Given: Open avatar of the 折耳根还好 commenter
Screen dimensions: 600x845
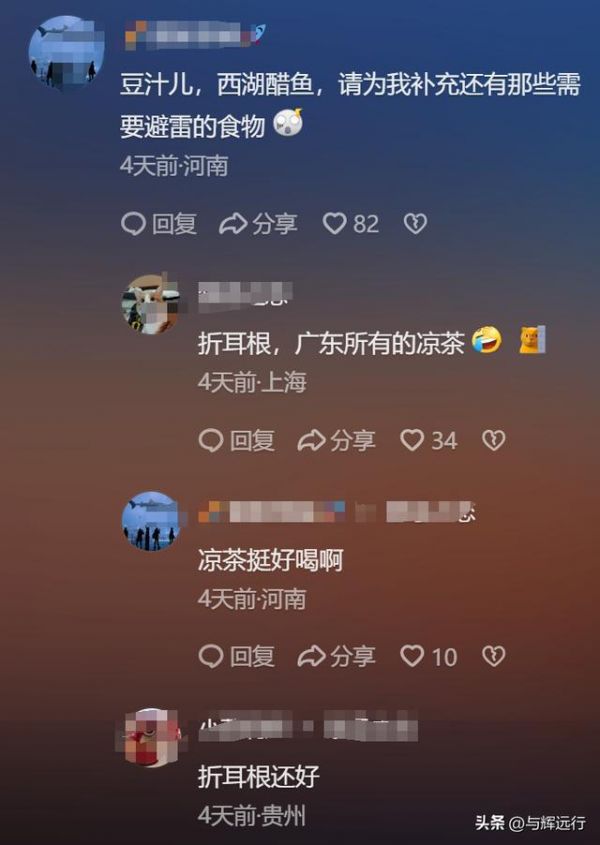Looking at the screenshot, I should tap(151, 737).
